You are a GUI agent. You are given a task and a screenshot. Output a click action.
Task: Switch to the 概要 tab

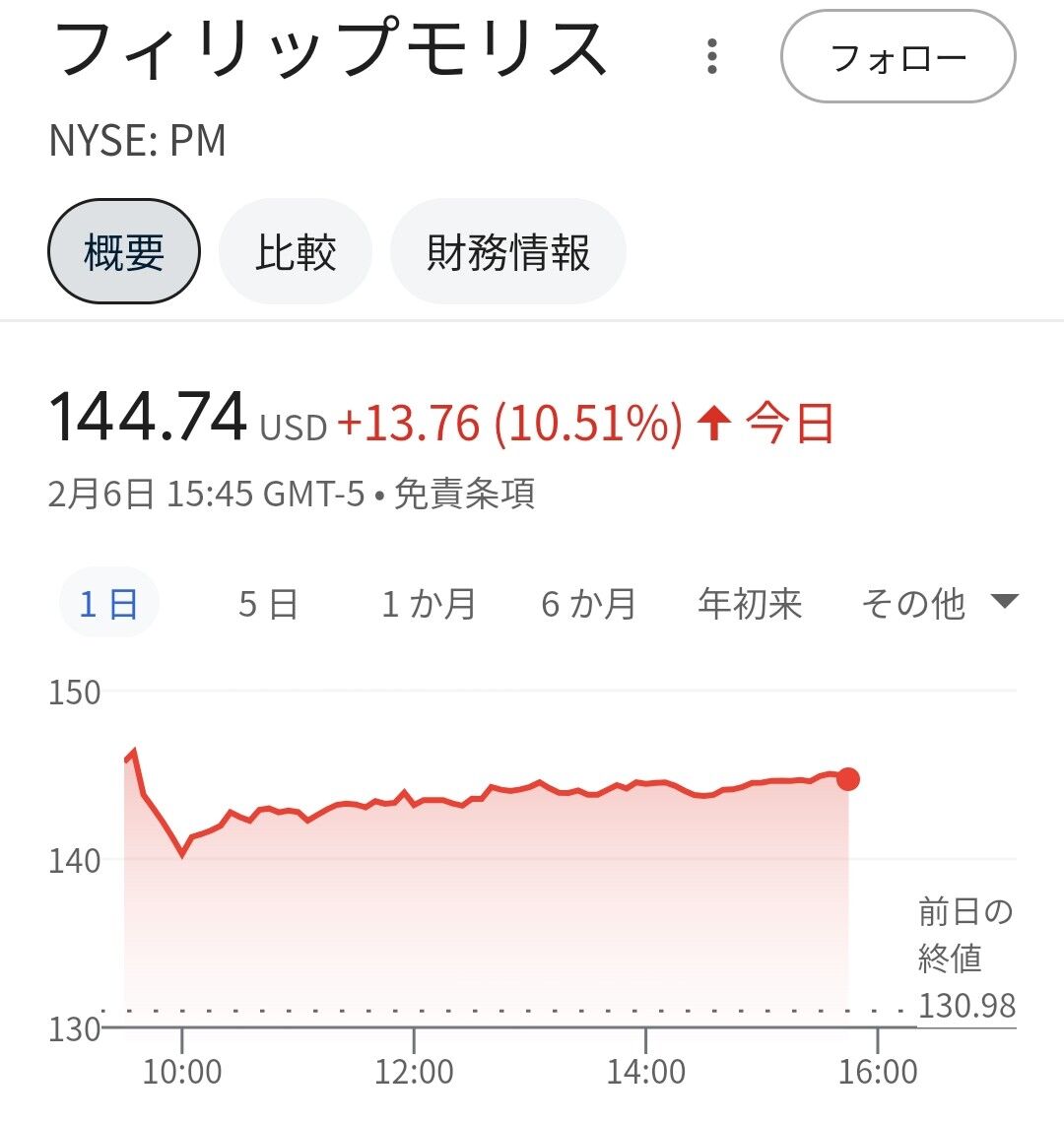tap(124, 252)
